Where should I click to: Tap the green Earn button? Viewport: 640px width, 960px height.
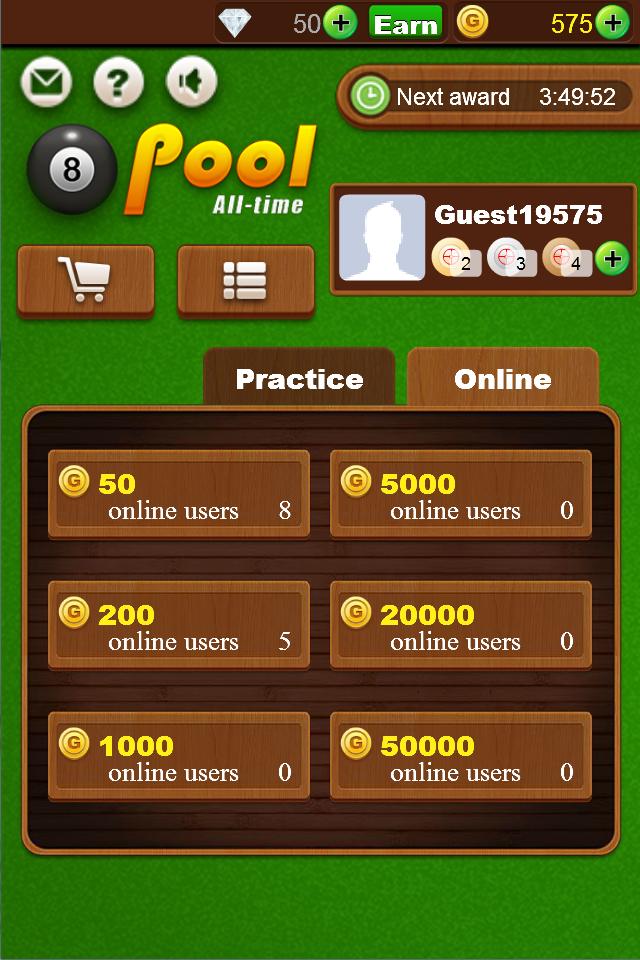406,23
